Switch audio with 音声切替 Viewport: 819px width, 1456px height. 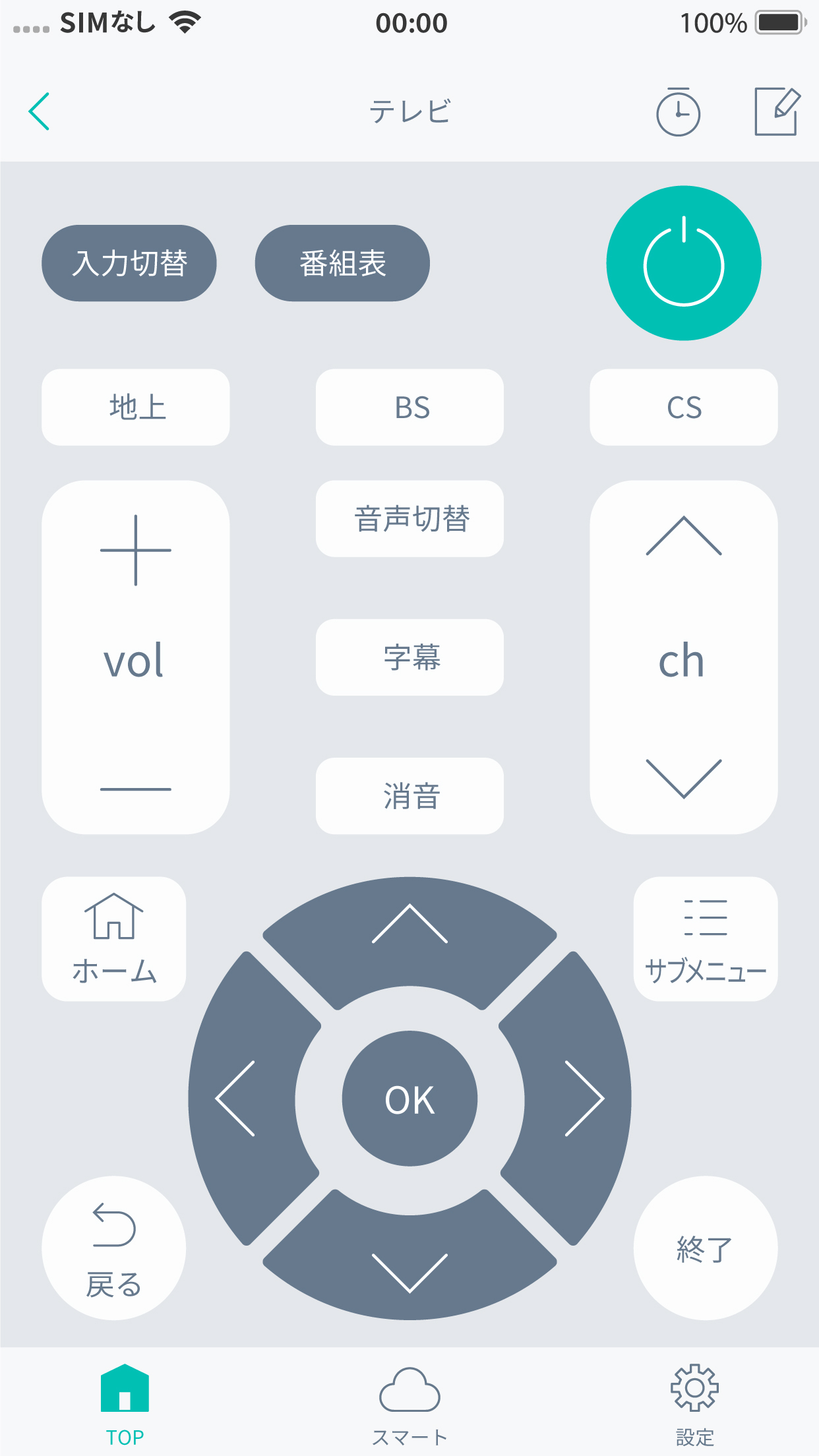point(409,519)
